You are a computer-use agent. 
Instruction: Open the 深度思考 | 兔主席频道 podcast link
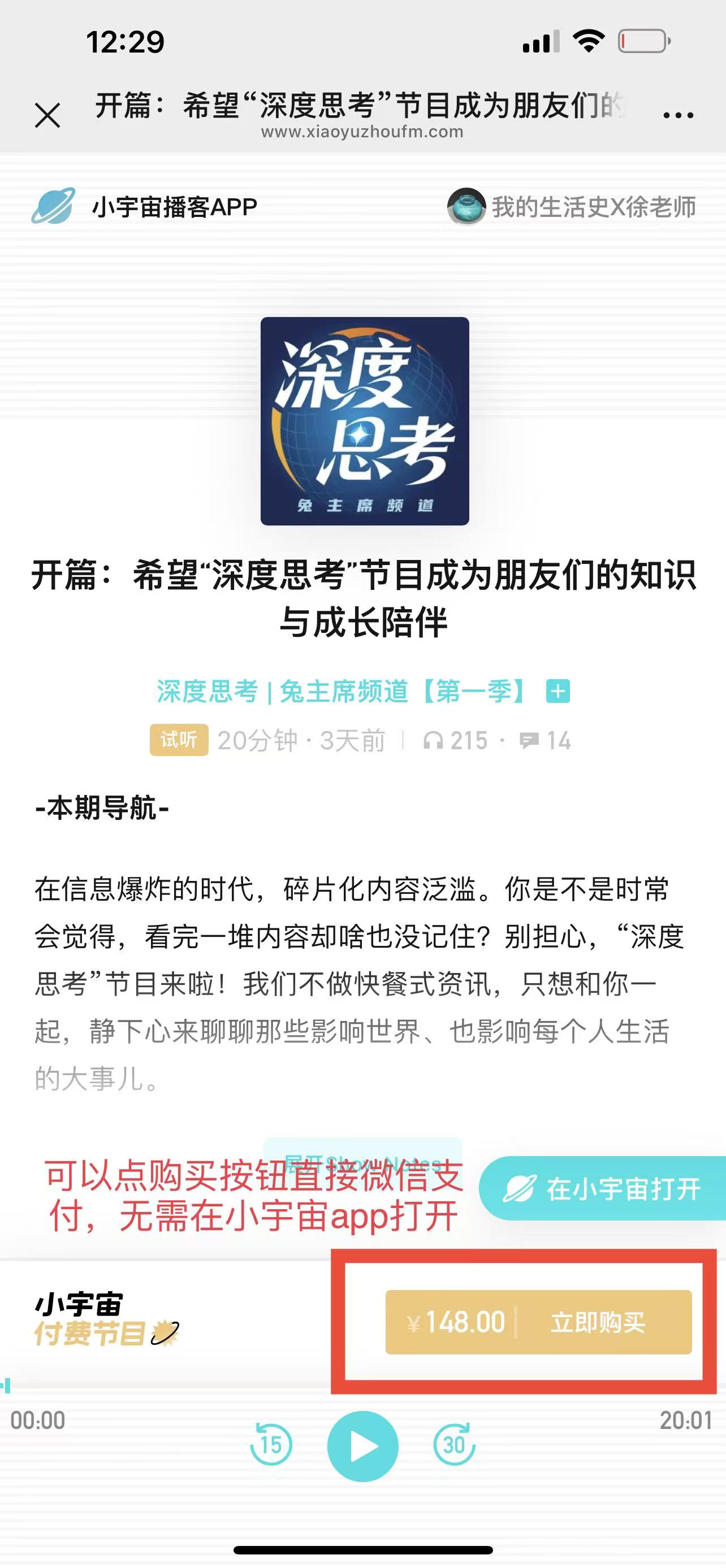[x=341, y=692]
